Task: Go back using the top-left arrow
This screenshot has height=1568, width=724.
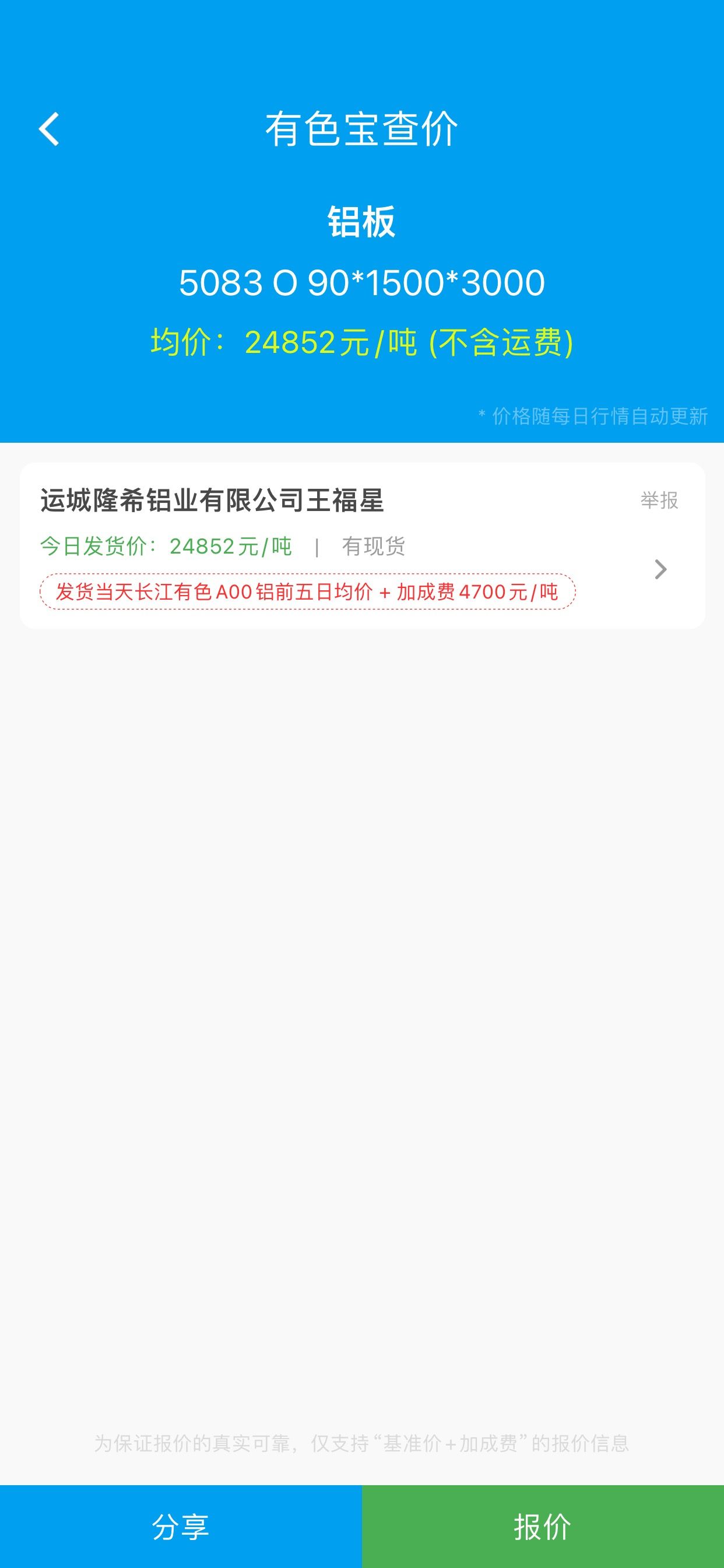Action: point(50,129)
